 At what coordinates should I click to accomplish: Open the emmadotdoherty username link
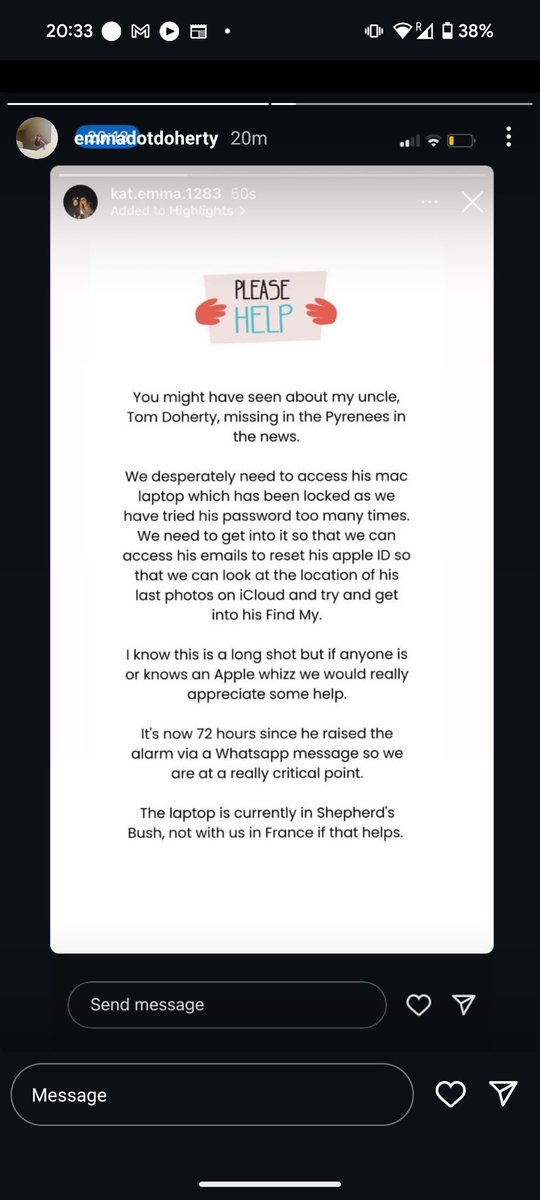(x=146, y=139)
